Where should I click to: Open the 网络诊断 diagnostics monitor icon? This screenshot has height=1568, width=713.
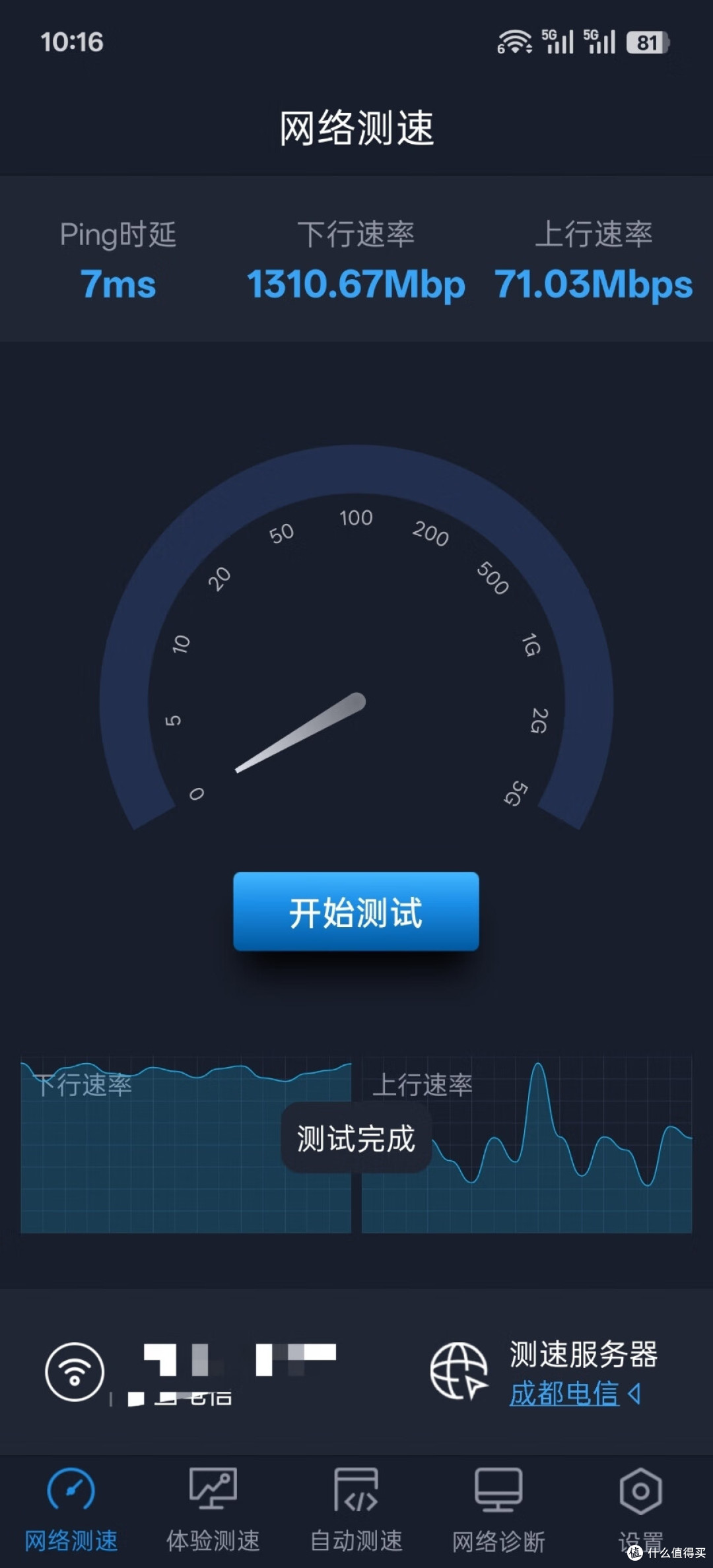pos(498,1488)
